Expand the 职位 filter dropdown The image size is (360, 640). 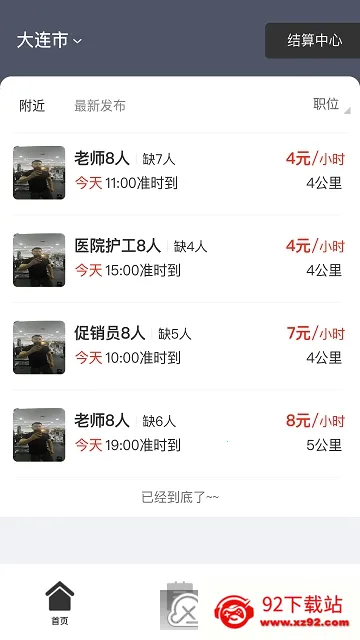point(331,104)
